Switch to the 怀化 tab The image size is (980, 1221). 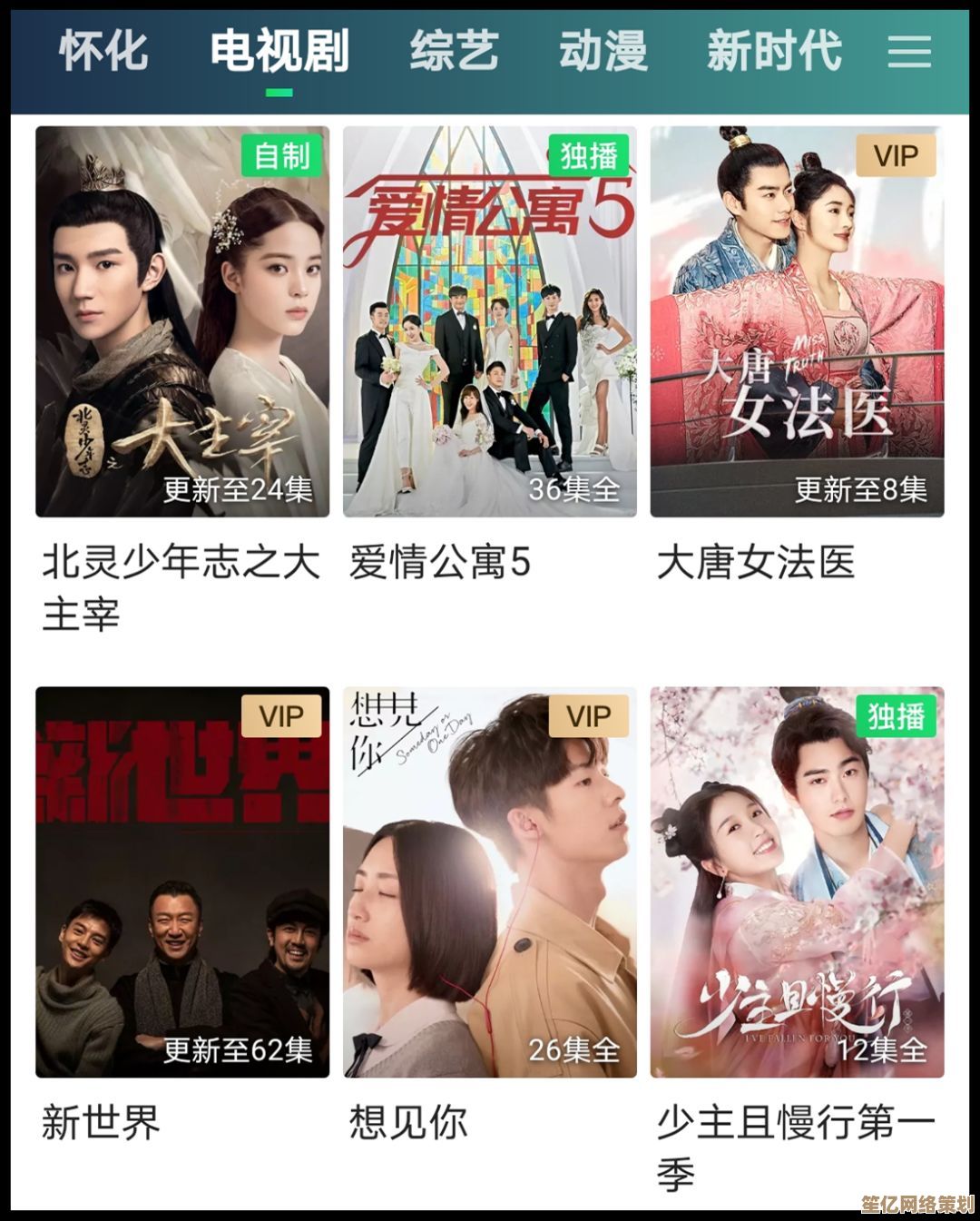(x=103, y=51)
